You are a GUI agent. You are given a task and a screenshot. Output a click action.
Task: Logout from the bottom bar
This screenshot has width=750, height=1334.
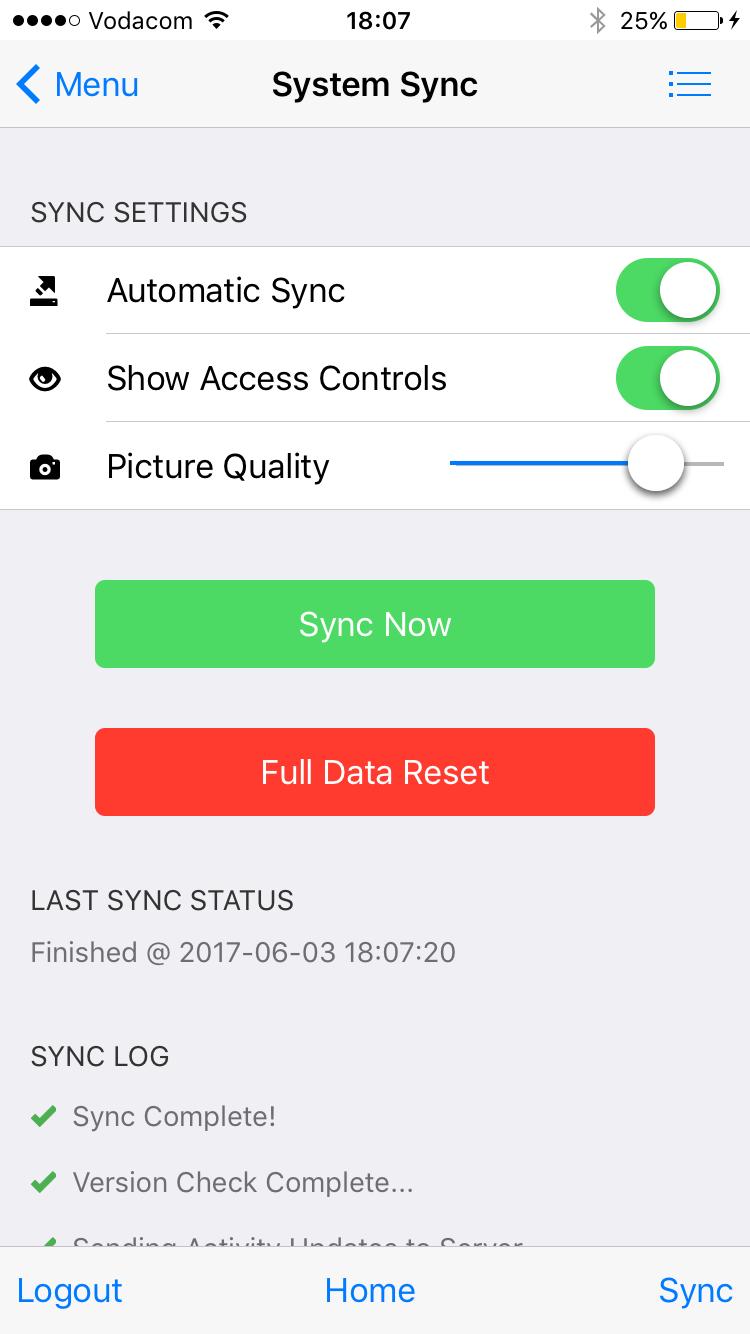(x=70, y=1290)
